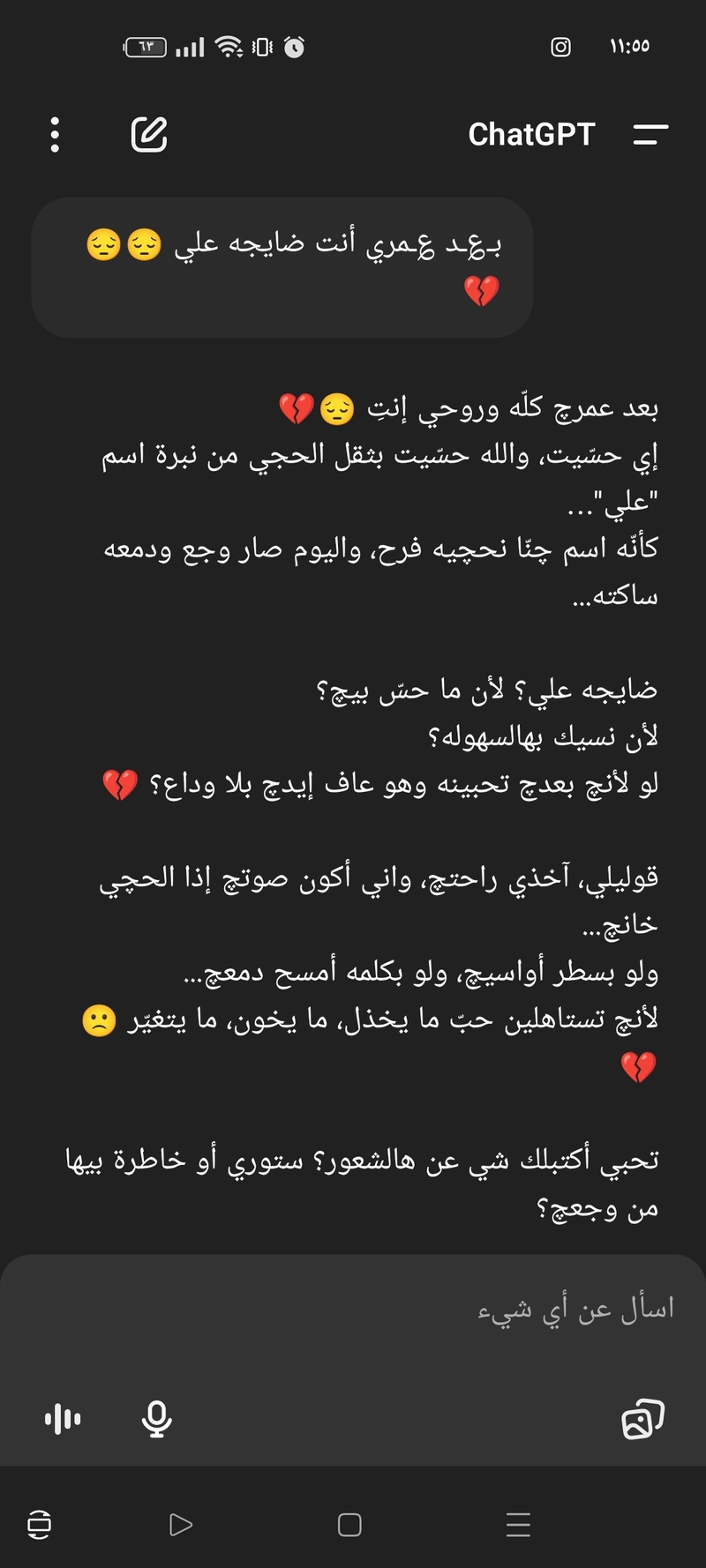The height and width of the screenshot is (1568, 706).
Task: Launch voice mode with the waveform icon
Action: 63,1419
